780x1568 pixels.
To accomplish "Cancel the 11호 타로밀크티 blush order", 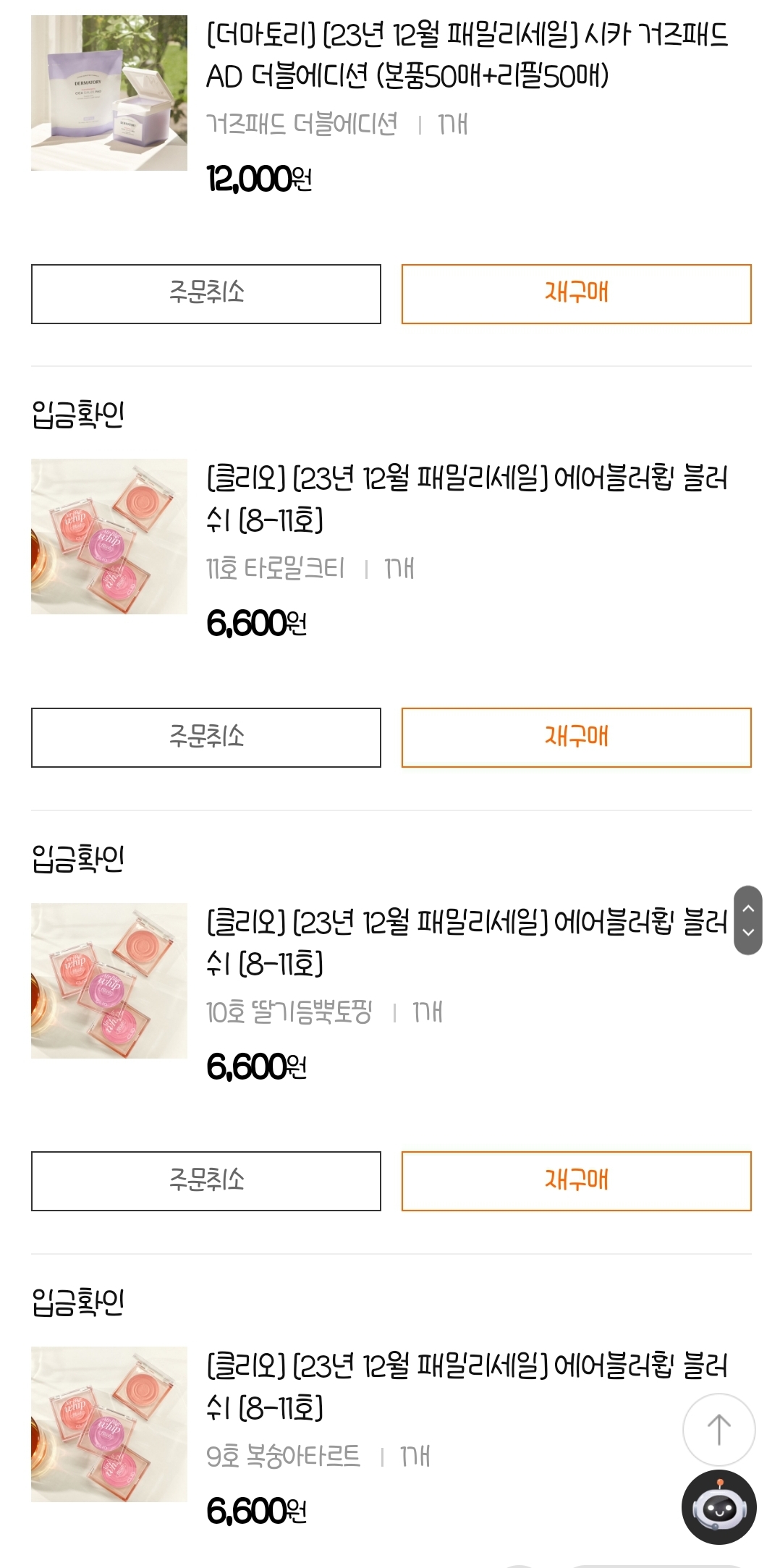I will click(x=205, y=737).
